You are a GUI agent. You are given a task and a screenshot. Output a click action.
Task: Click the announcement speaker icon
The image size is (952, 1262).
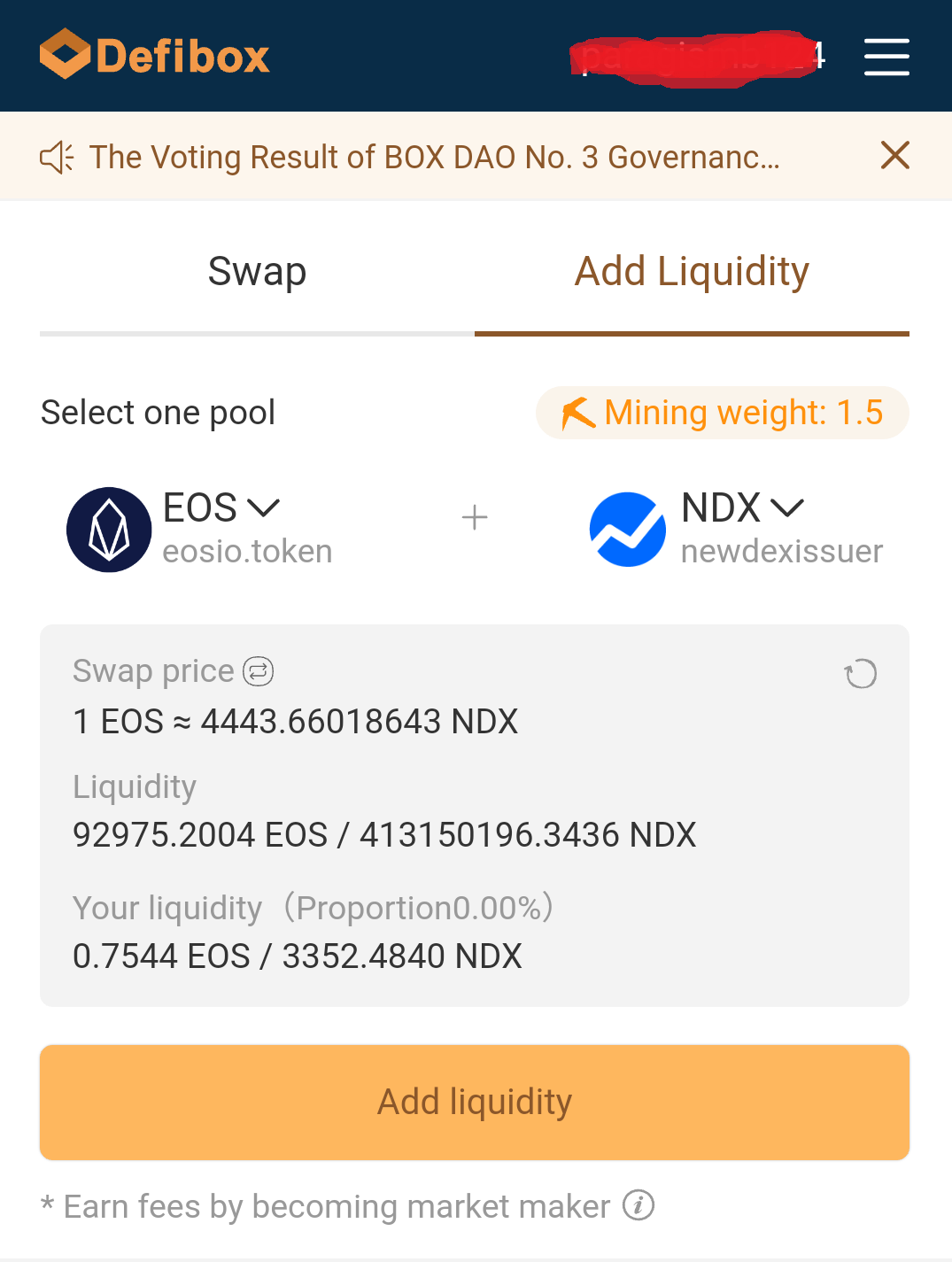click(x=57, y=156)
